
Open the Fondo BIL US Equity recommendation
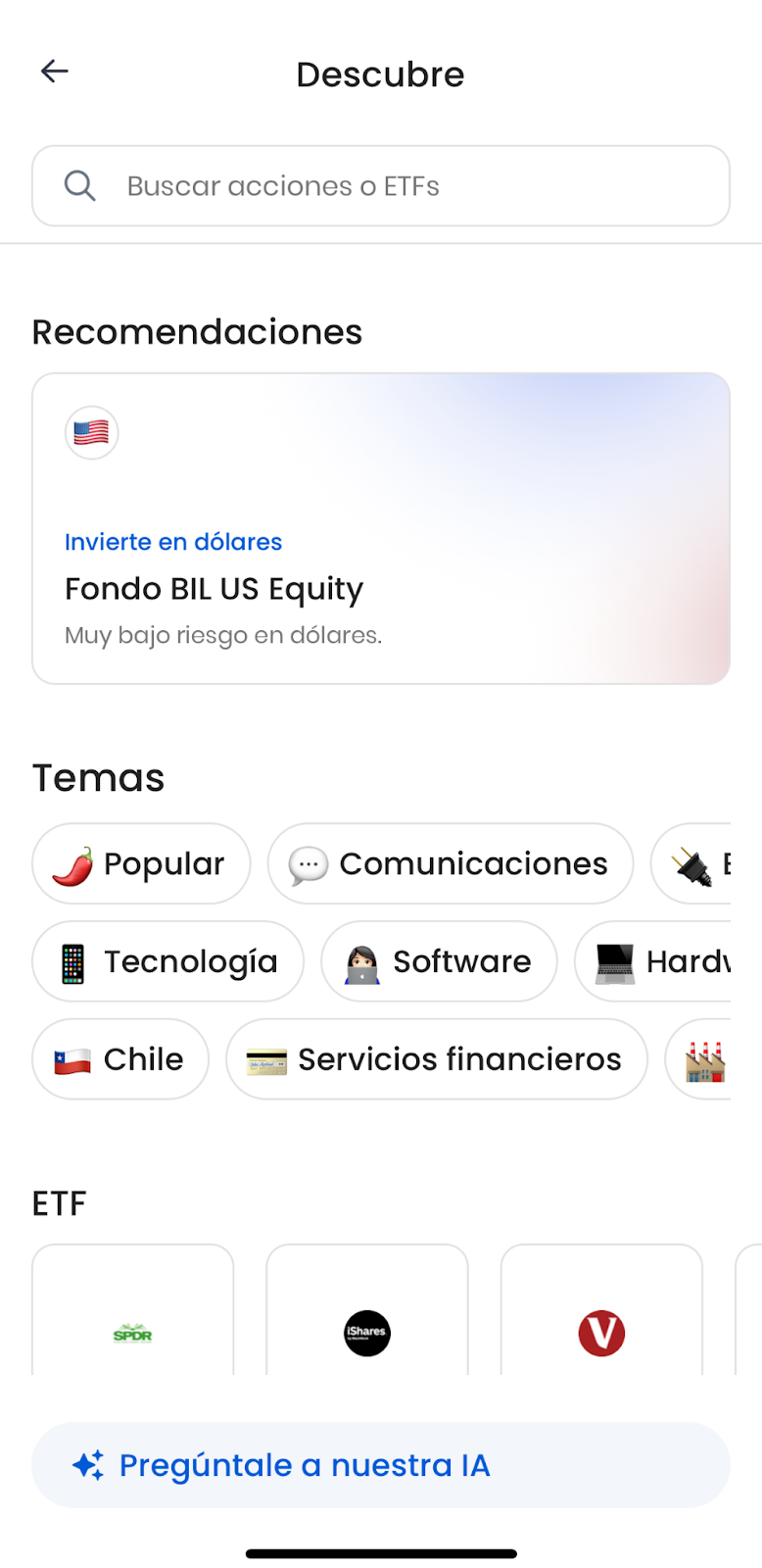tap(380, 528)
